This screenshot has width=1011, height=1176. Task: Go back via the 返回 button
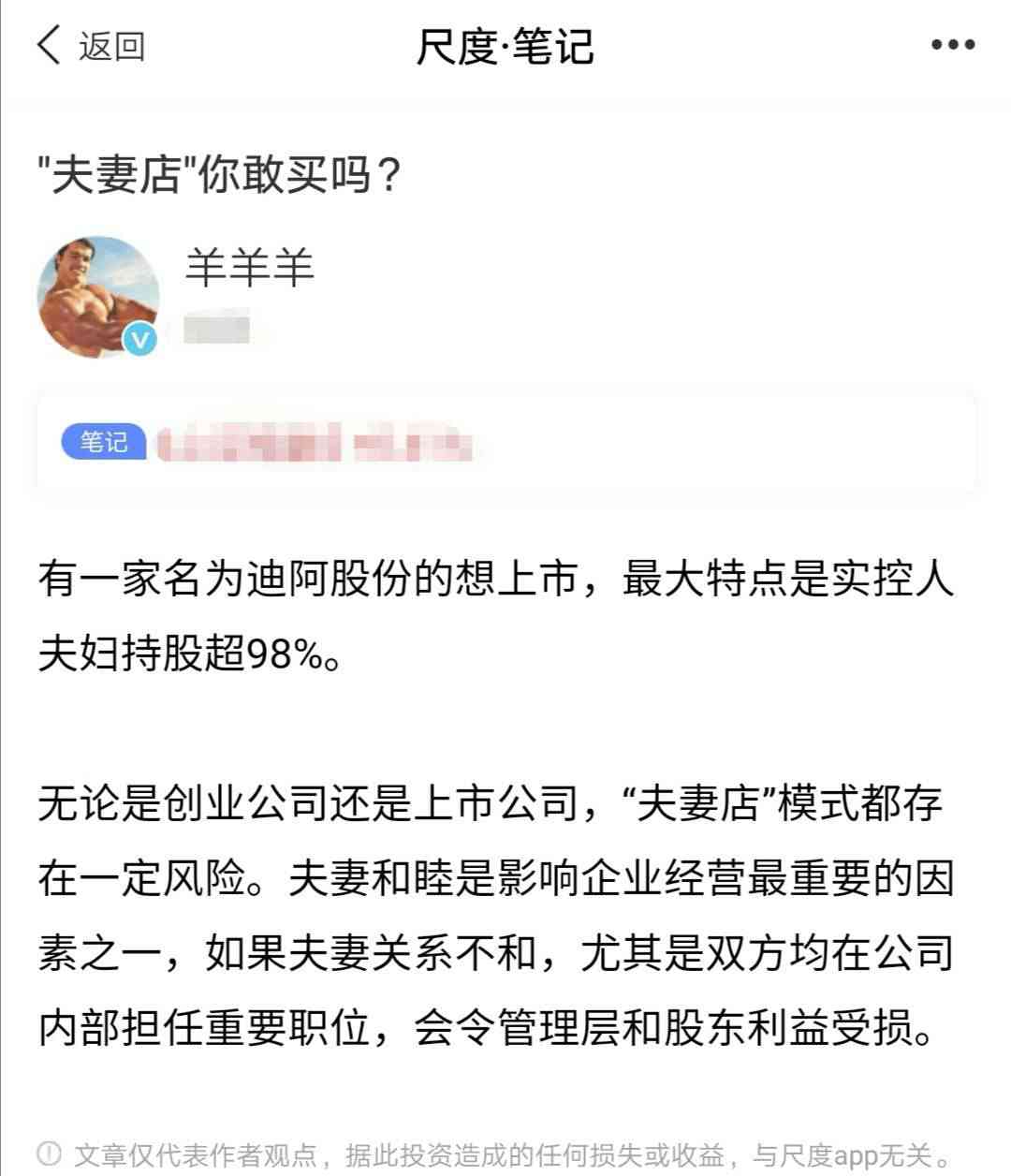point(91,45)
